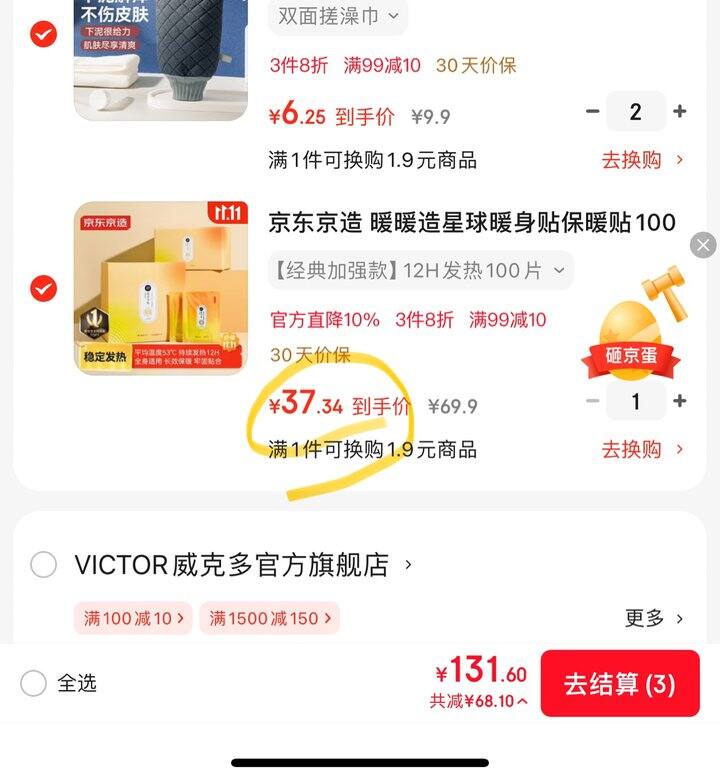Proceed with 去结算 (3) checkout
Image resolution: width=720 pixels, height=781 pixels.
[x=620, y=684]
